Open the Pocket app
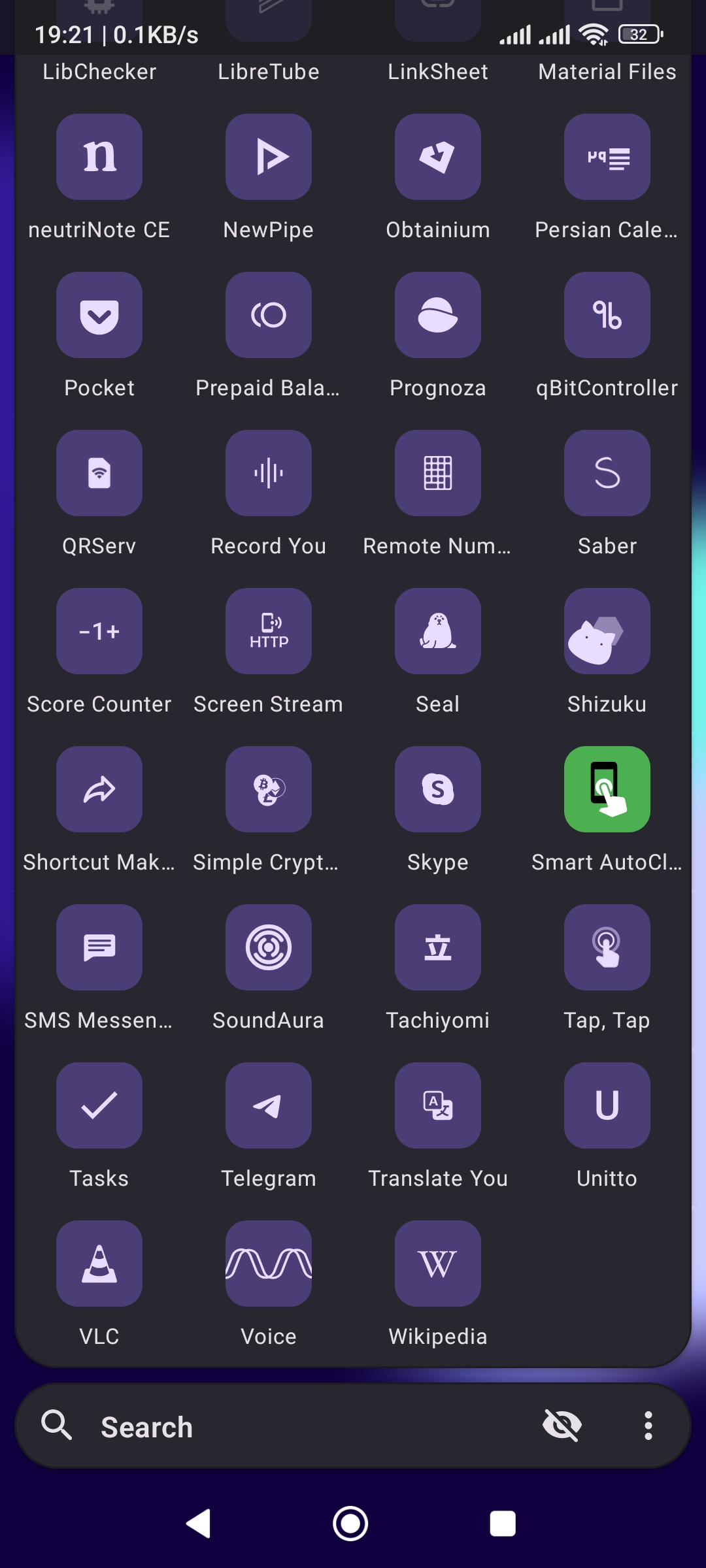Viewport: 706px width, 1568px height. click(x=99, y=316)
